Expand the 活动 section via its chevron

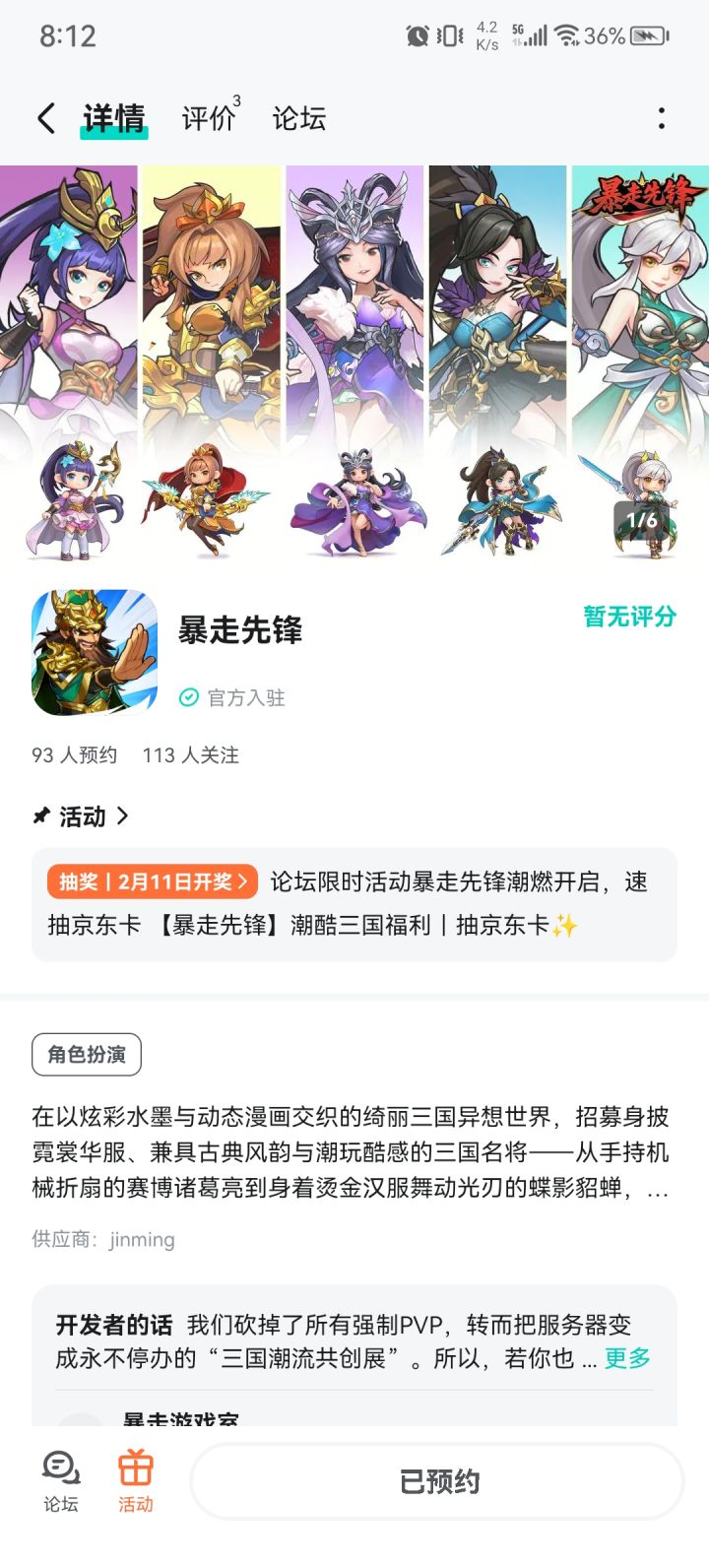point(124,817)
